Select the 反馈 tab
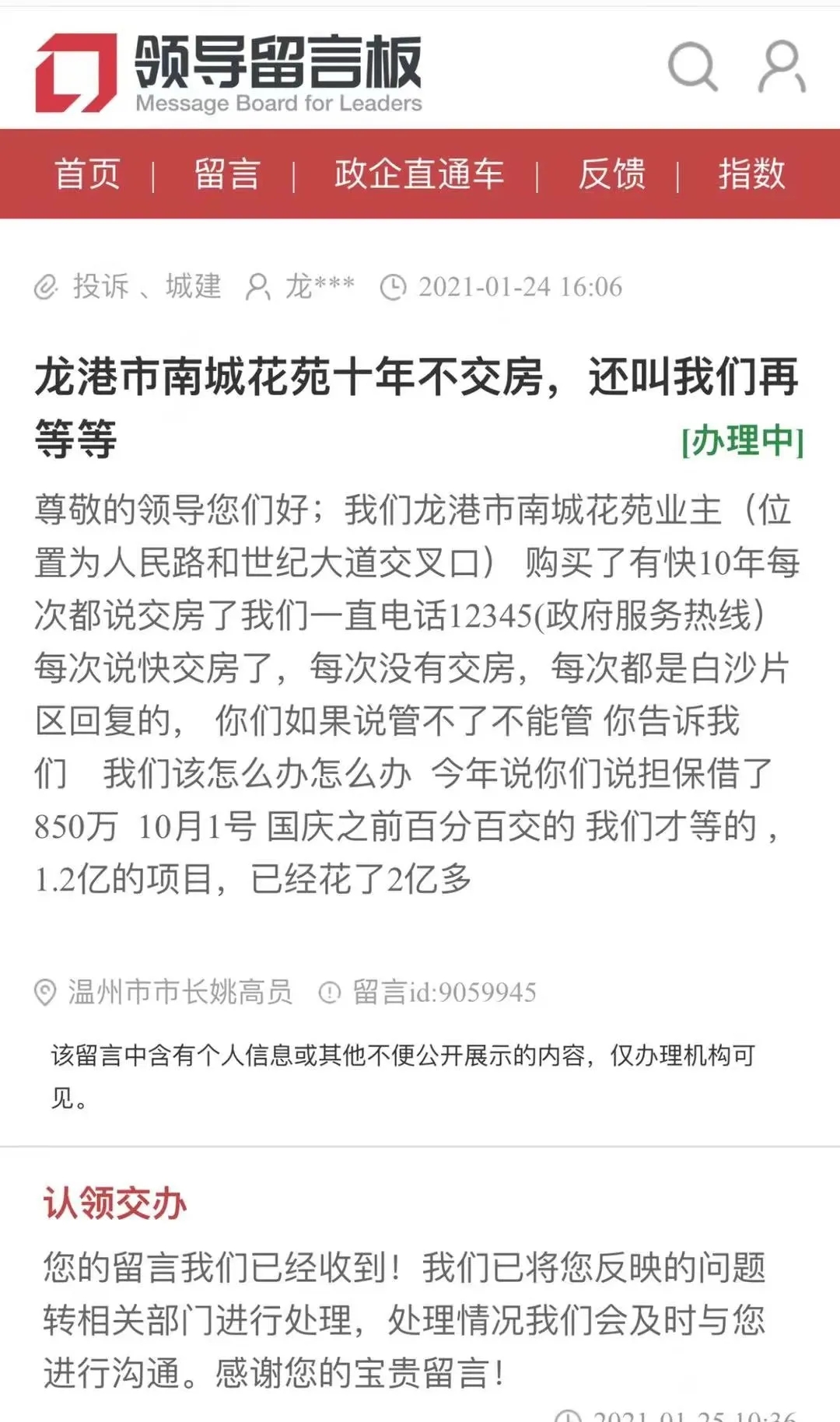The width and height of the screenshot is (840, 1422). coord(611,173)
